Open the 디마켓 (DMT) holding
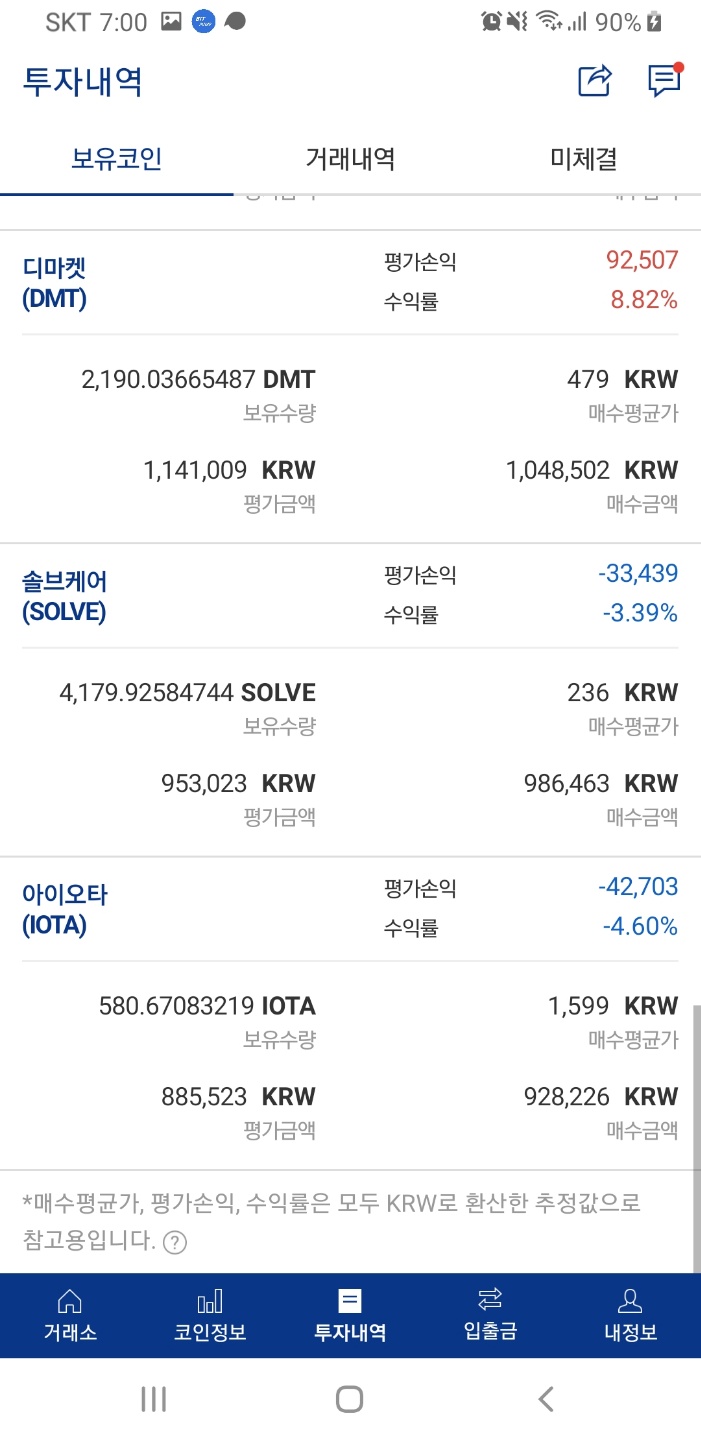This screenshot has width=701, height=1440. pyautogui.click(x=55, y=282)
